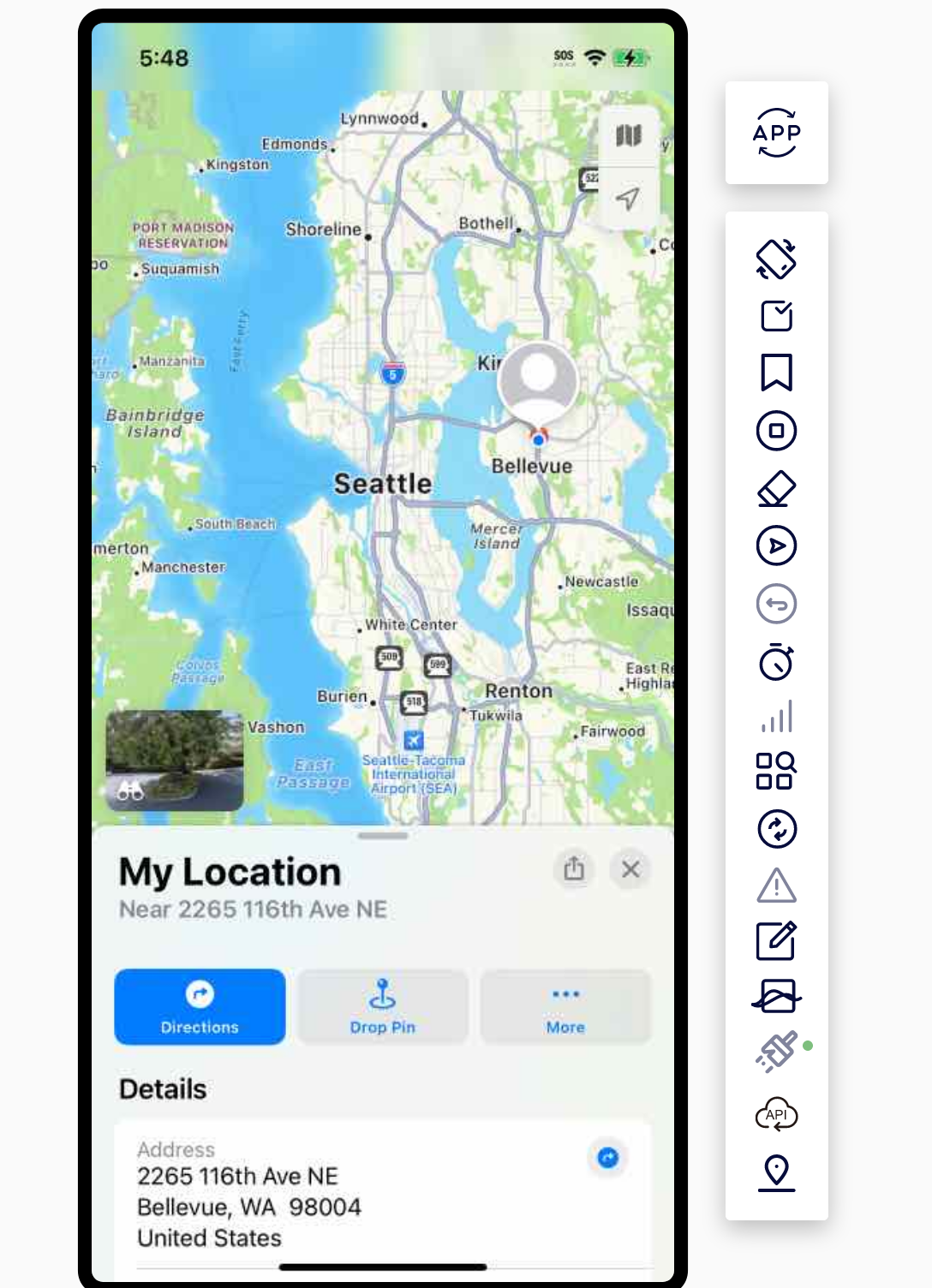
Task: Rotate the device screen
Action: [776, 259]
